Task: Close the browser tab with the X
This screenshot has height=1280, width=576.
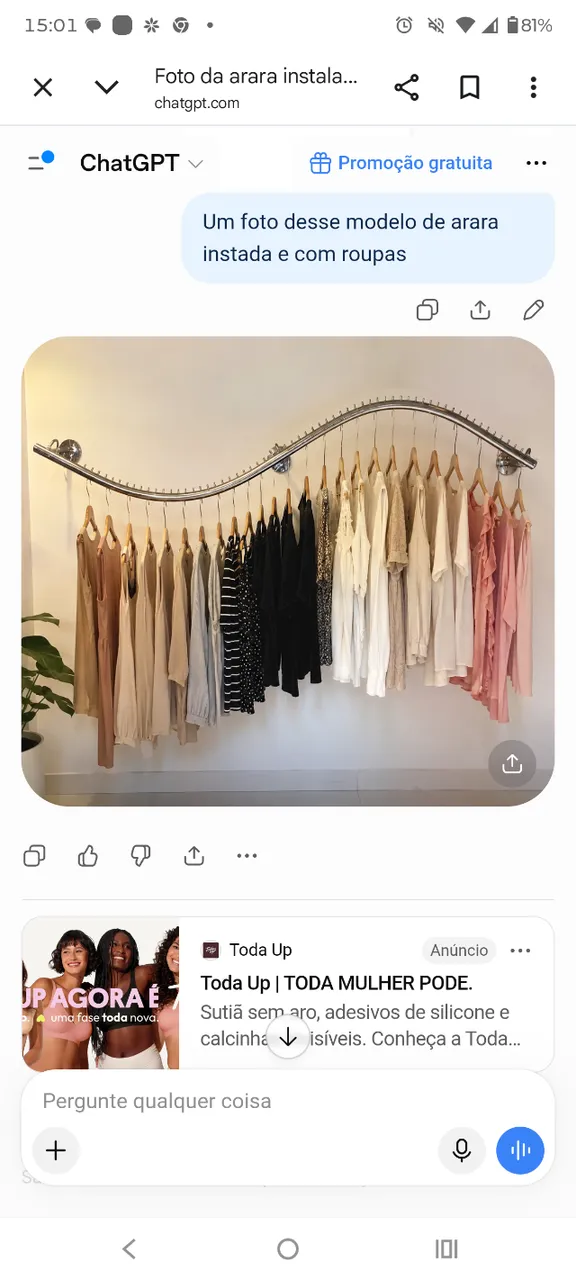Action: (x=43, y=88)
